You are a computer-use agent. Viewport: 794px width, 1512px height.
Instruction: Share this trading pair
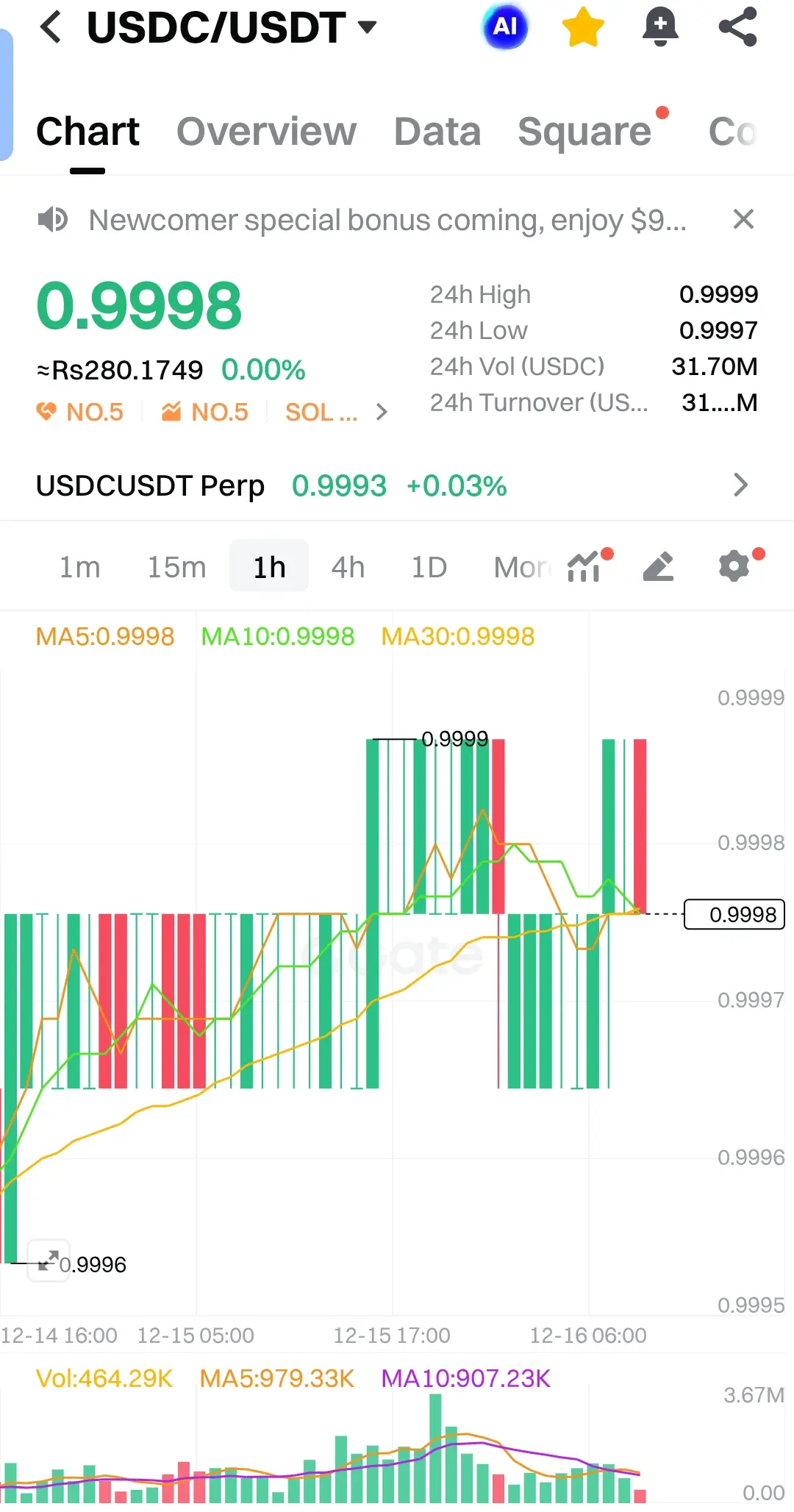click(x=737, y=27)
